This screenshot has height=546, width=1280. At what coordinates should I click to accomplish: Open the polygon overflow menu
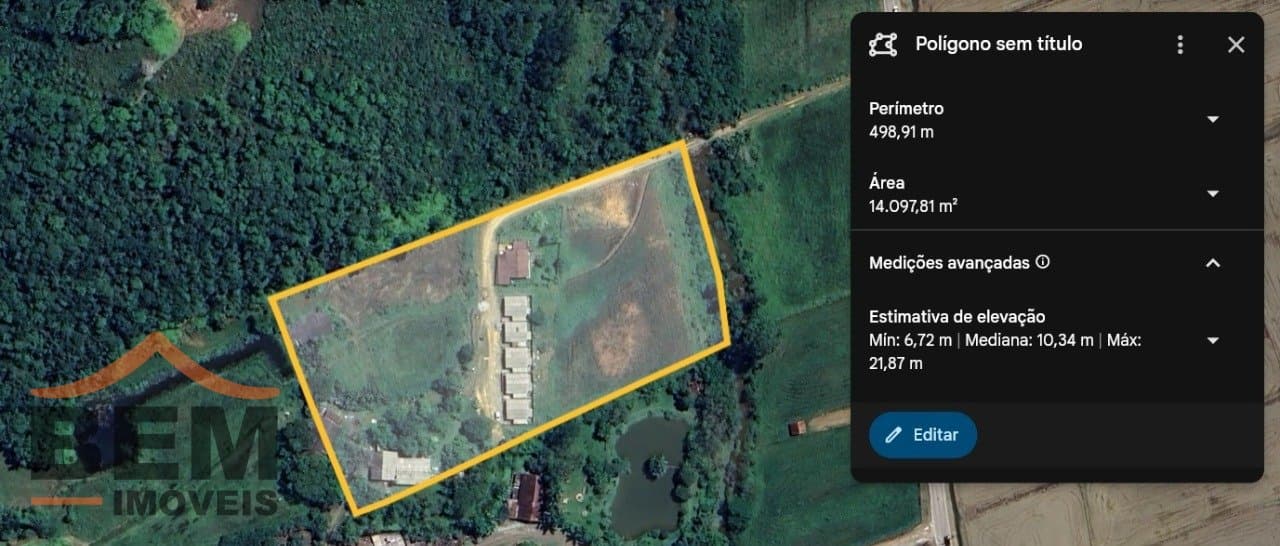1181,45
